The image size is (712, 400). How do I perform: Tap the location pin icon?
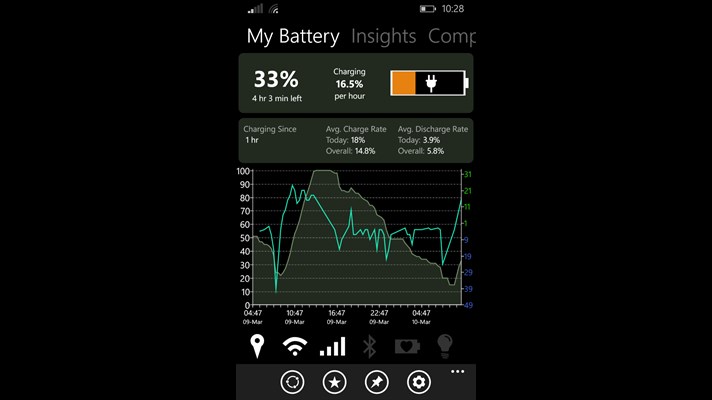pos(258,347)
